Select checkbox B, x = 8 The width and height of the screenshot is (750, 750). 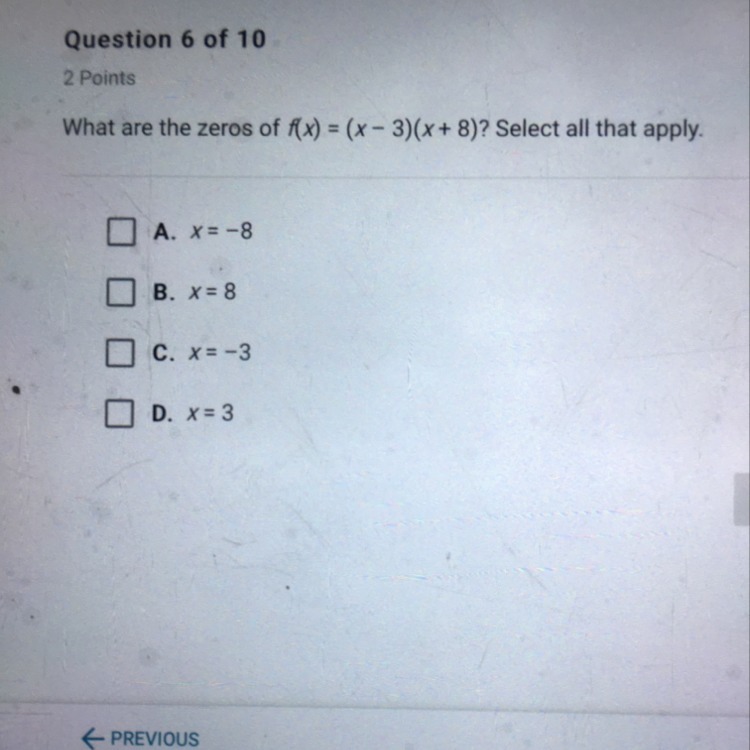tap(120, 293)
